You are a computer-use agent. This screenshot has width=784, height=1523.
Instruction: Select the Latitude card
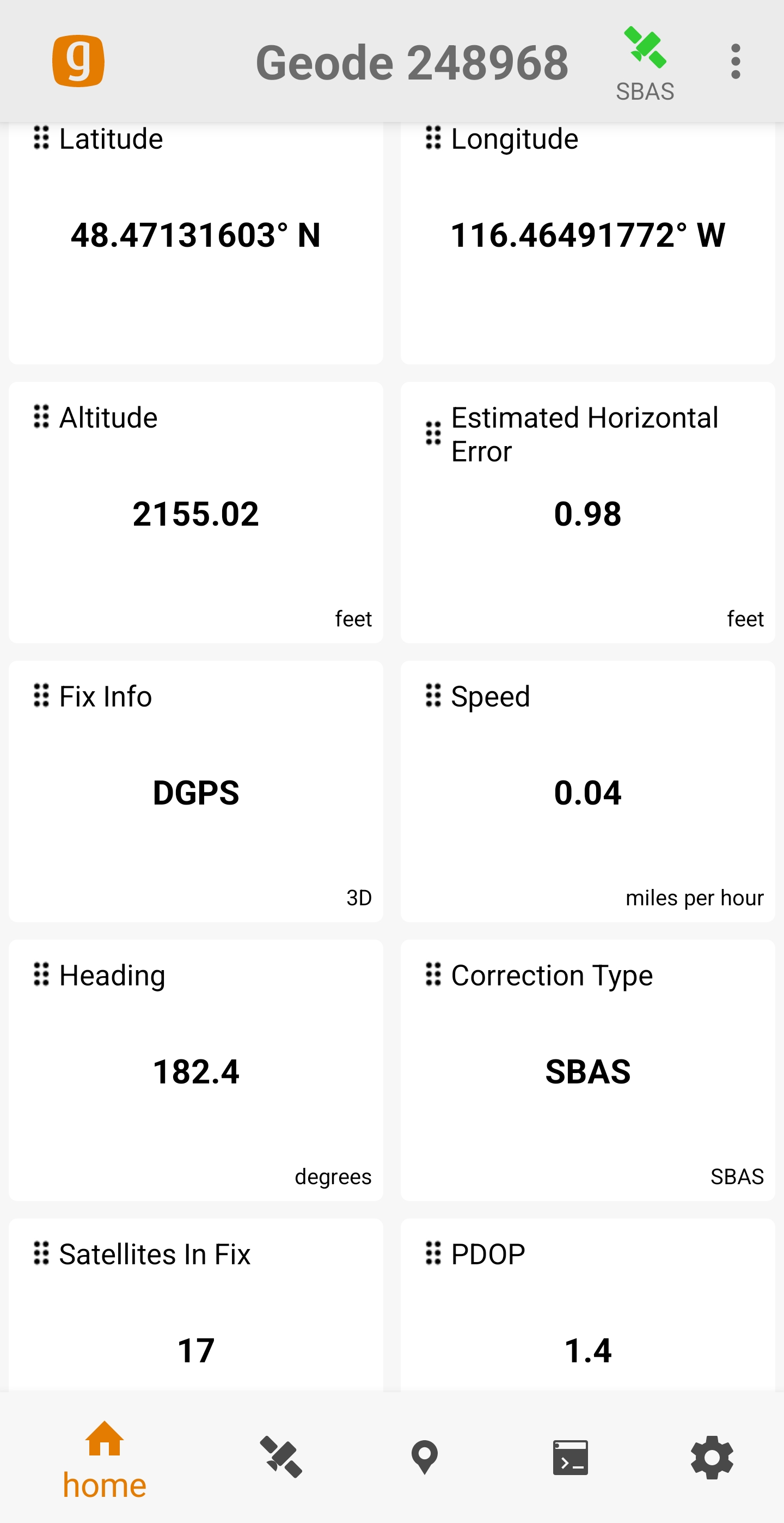pos(195,242)
